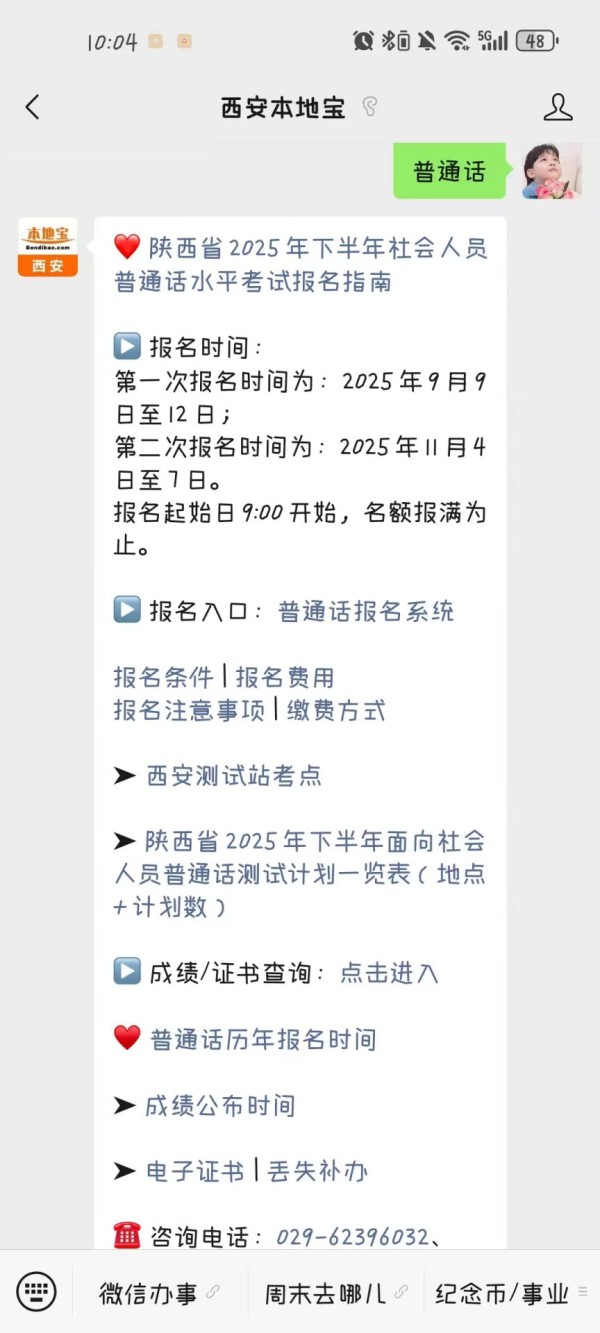This screenshot has height=1333, width=600.
Task: Open 报名费用 link
Action: [285, 677]
